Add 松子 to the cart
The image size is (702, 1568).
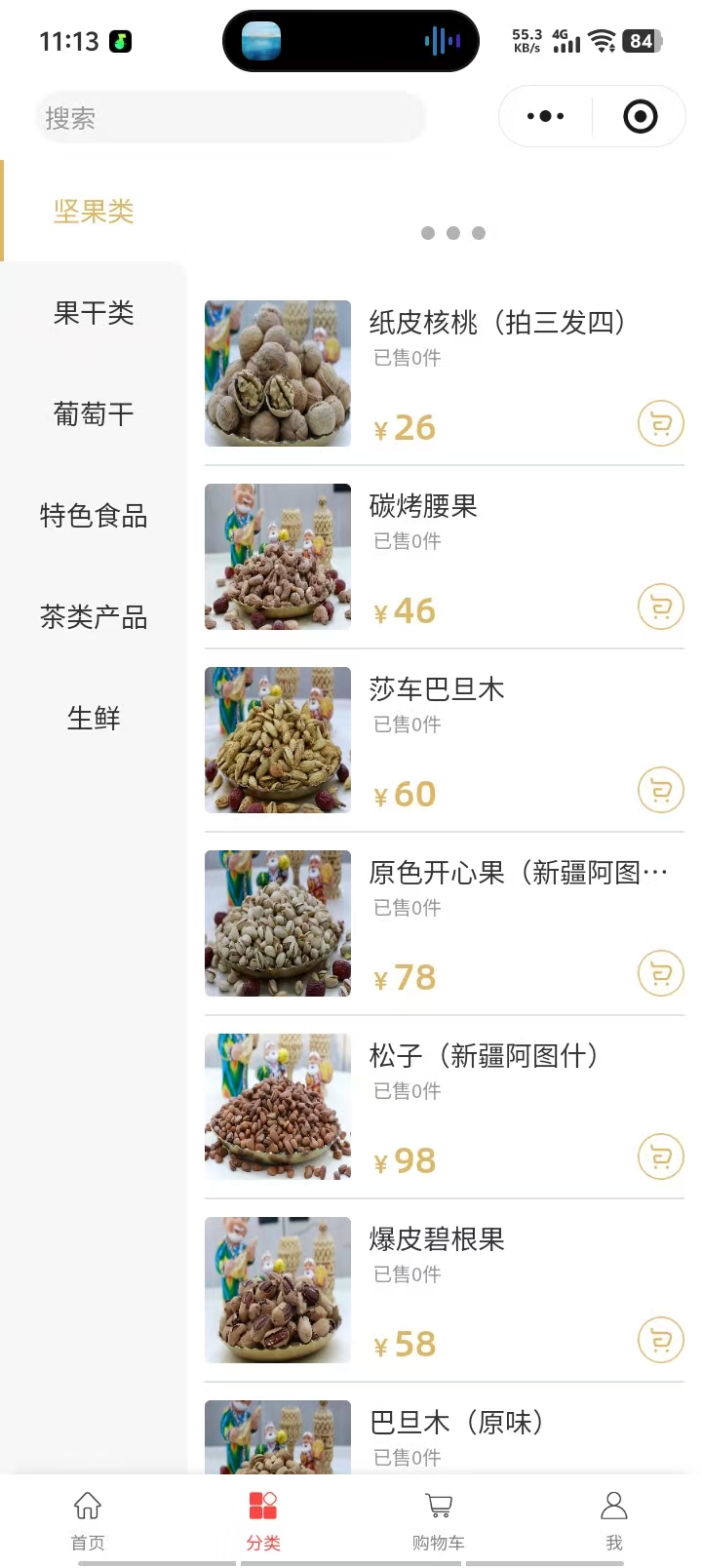[x=660, y=1157]
